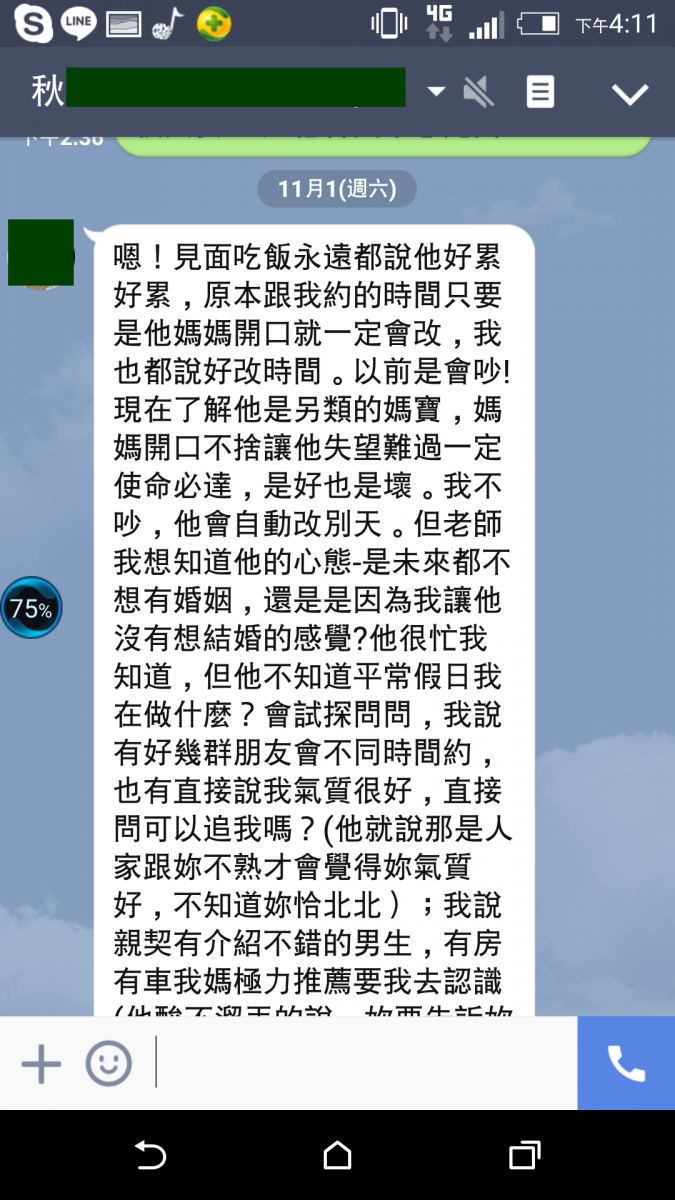Tap the sender's profile picture
Image resolution: width=675 pixels, height=1200 pixels.
click(x=41, y=253)
